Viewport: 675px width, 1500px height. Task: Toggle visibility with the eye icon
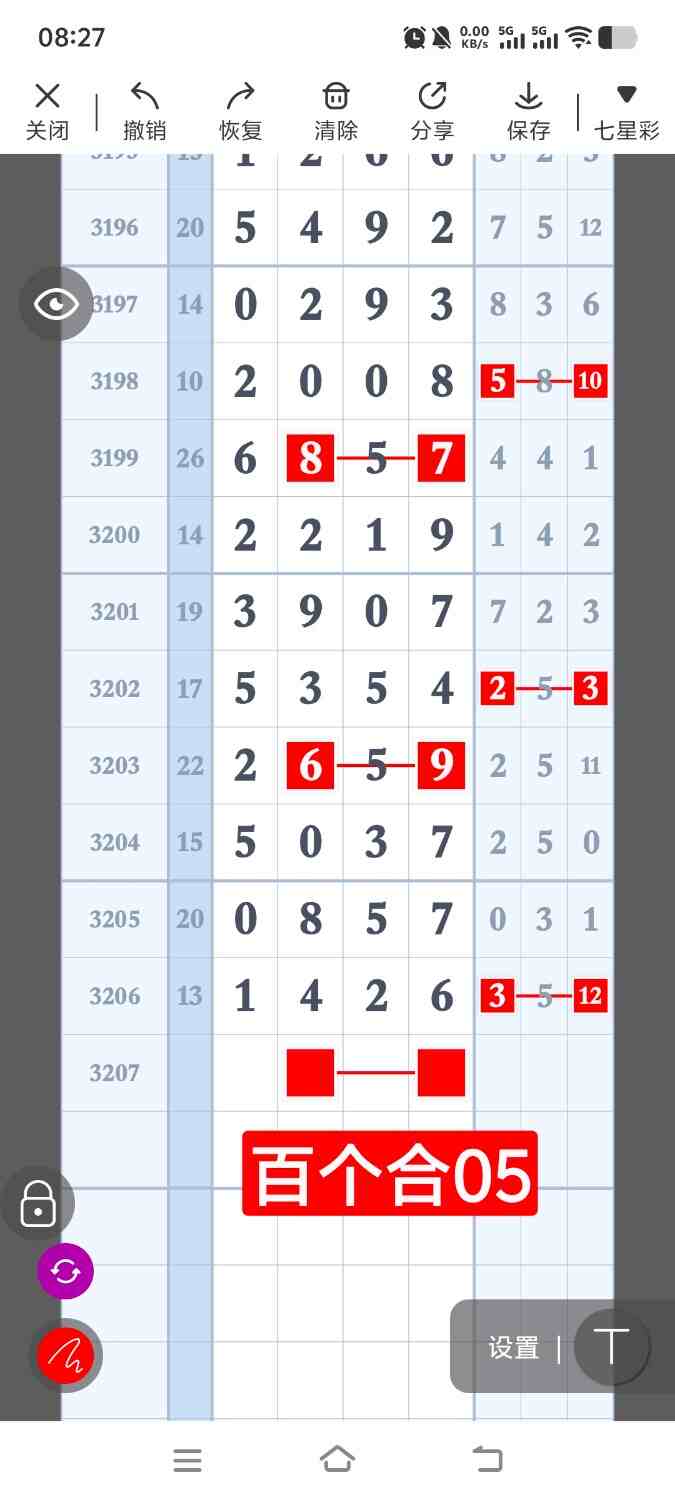point(56,303)
